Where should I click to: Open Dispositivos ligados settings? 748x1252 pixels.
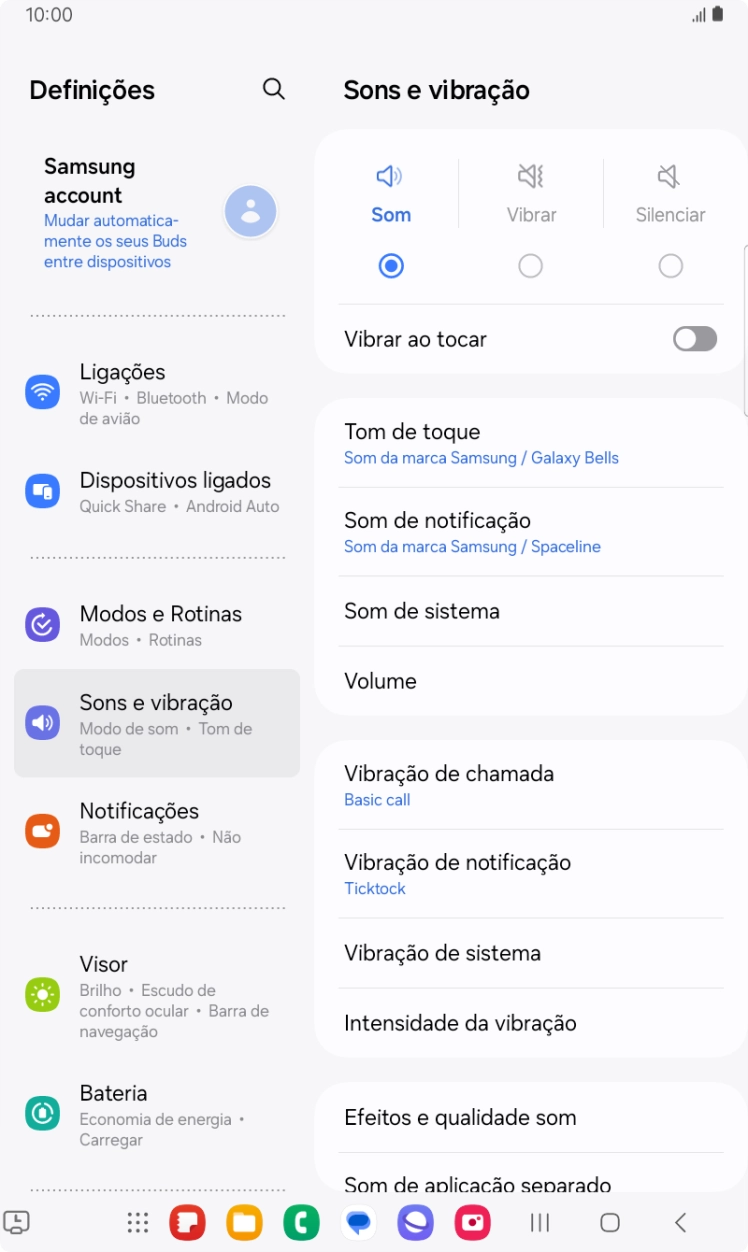click(x=156, y=492)
